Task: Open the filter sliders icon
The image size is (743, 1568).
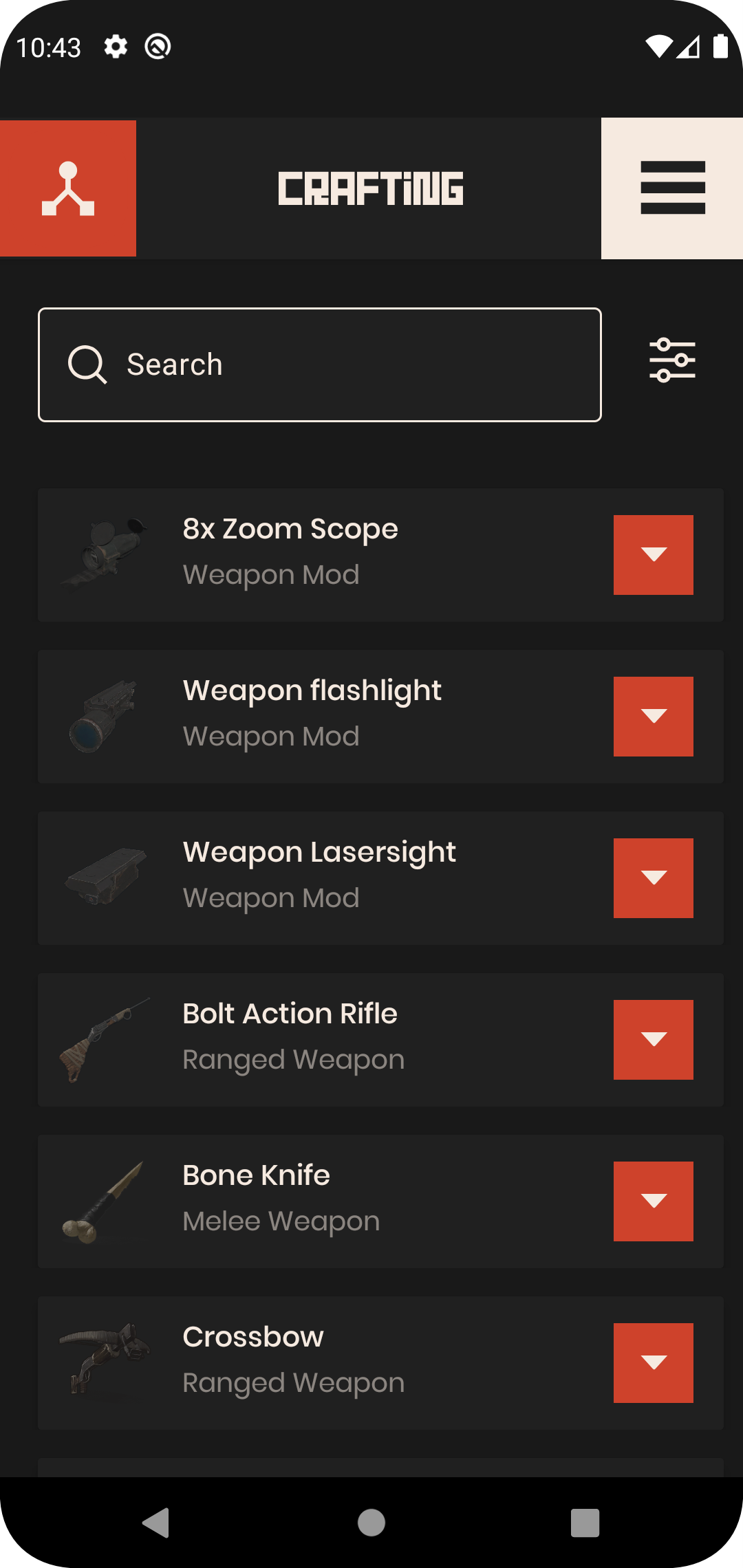Action: 672,360
